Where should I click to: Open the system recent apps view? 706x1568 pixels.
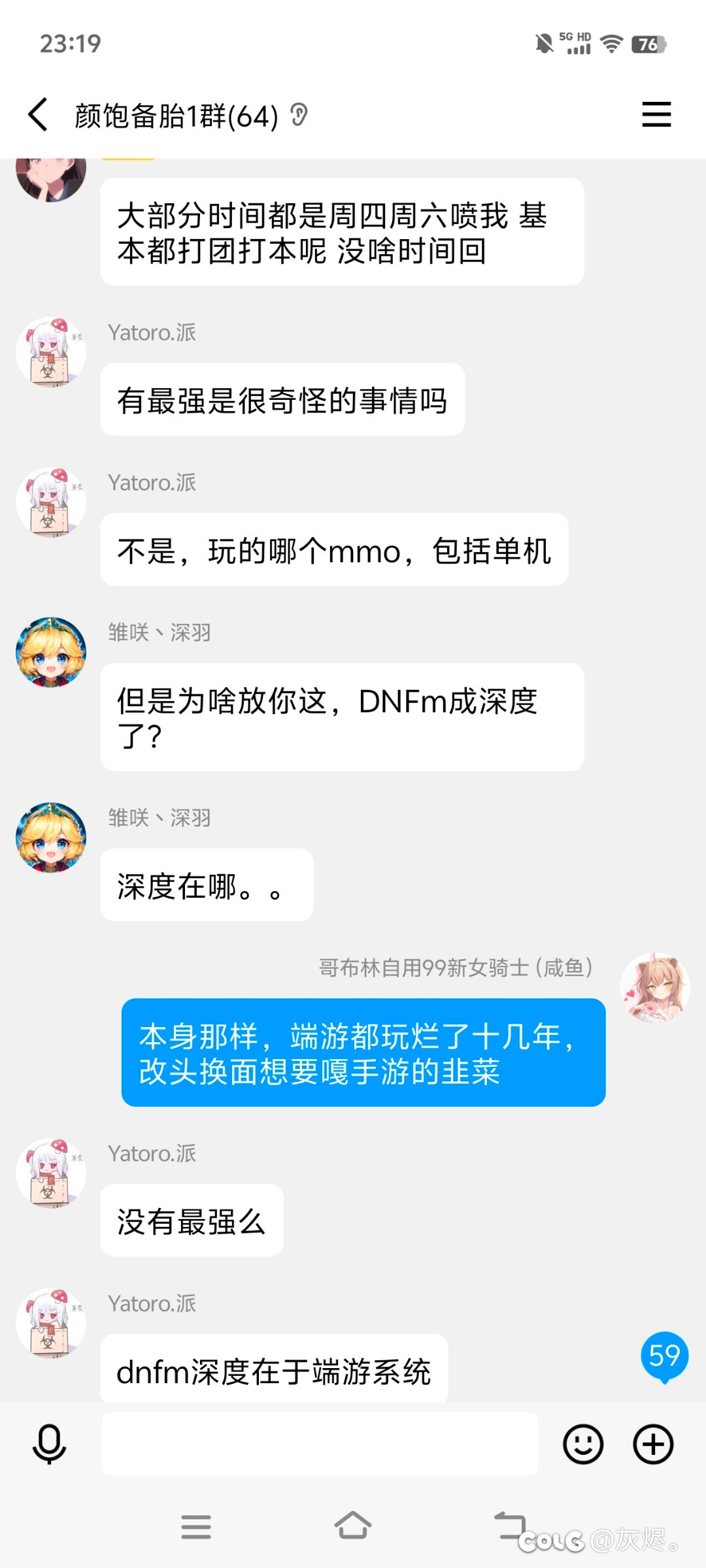coord(196,1527)
